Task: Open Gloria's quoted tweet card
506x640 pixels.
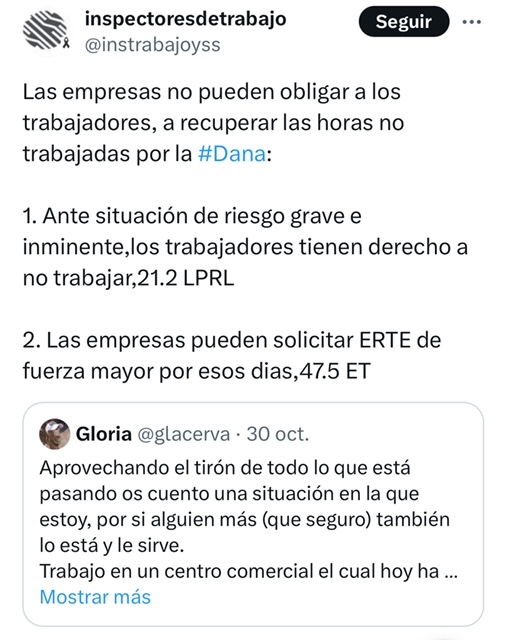Action: (253, 514)
